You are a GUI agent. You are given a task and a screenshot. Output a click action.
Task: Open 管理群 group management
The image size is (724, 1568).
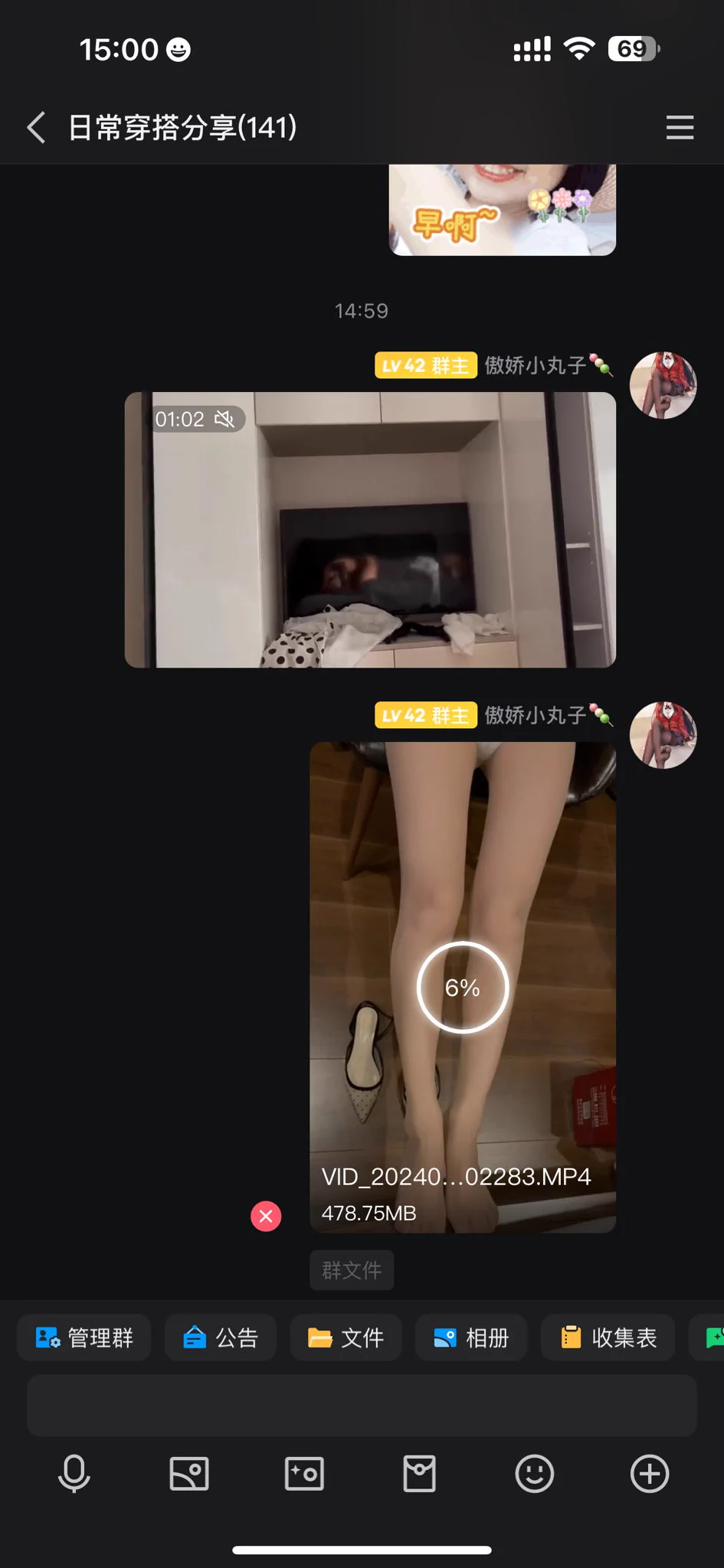click(84, 1338)
